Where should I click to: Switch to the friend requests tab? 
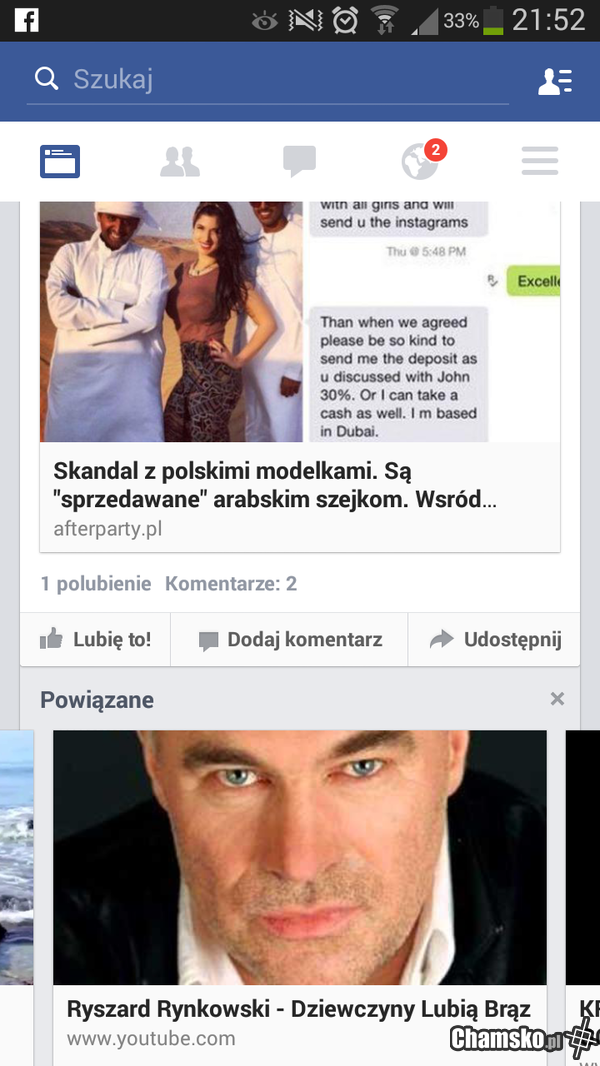click(x=180, y=161)
